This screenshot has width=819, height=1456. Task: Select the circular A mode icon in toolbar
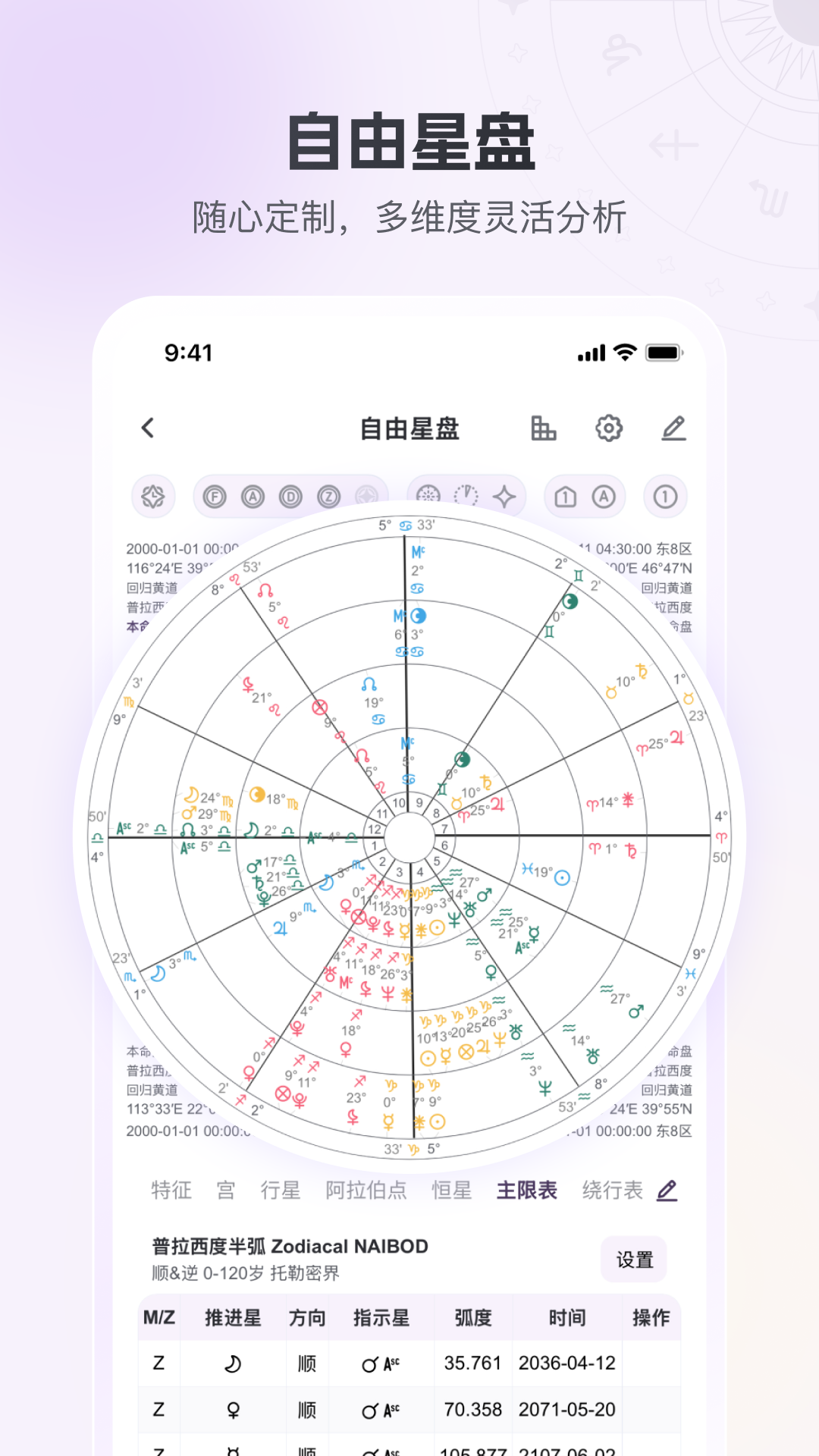(253, 496)
